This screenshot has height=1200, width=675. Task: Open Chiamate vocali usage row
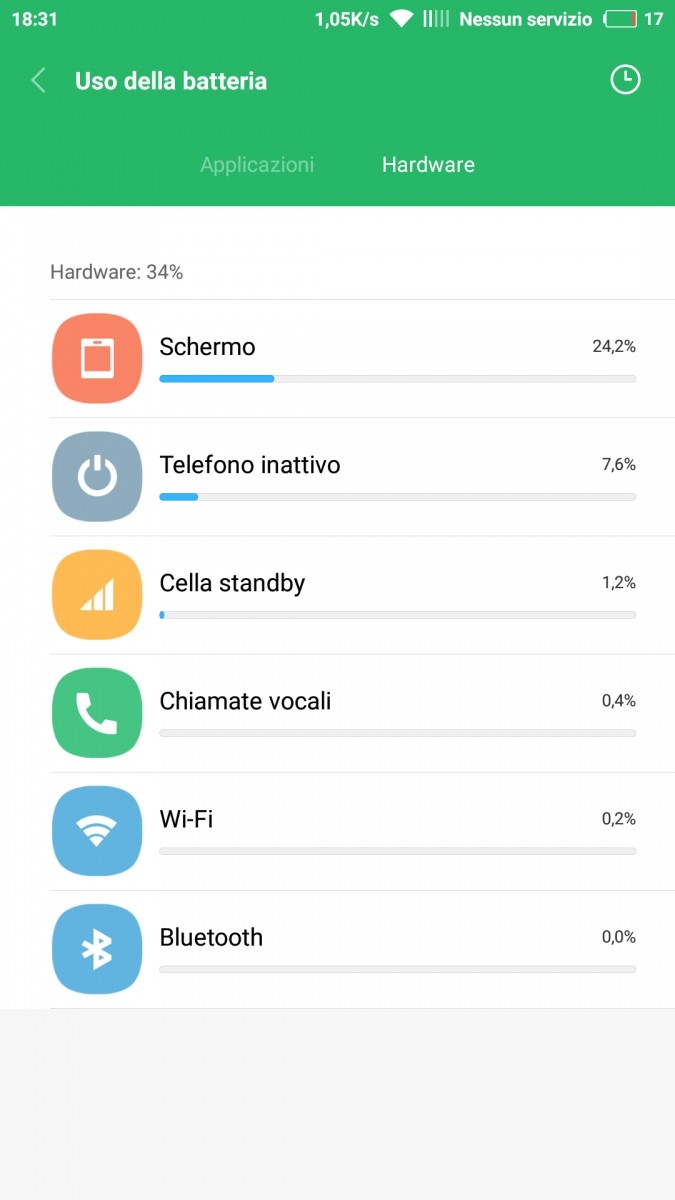[360, 713]
